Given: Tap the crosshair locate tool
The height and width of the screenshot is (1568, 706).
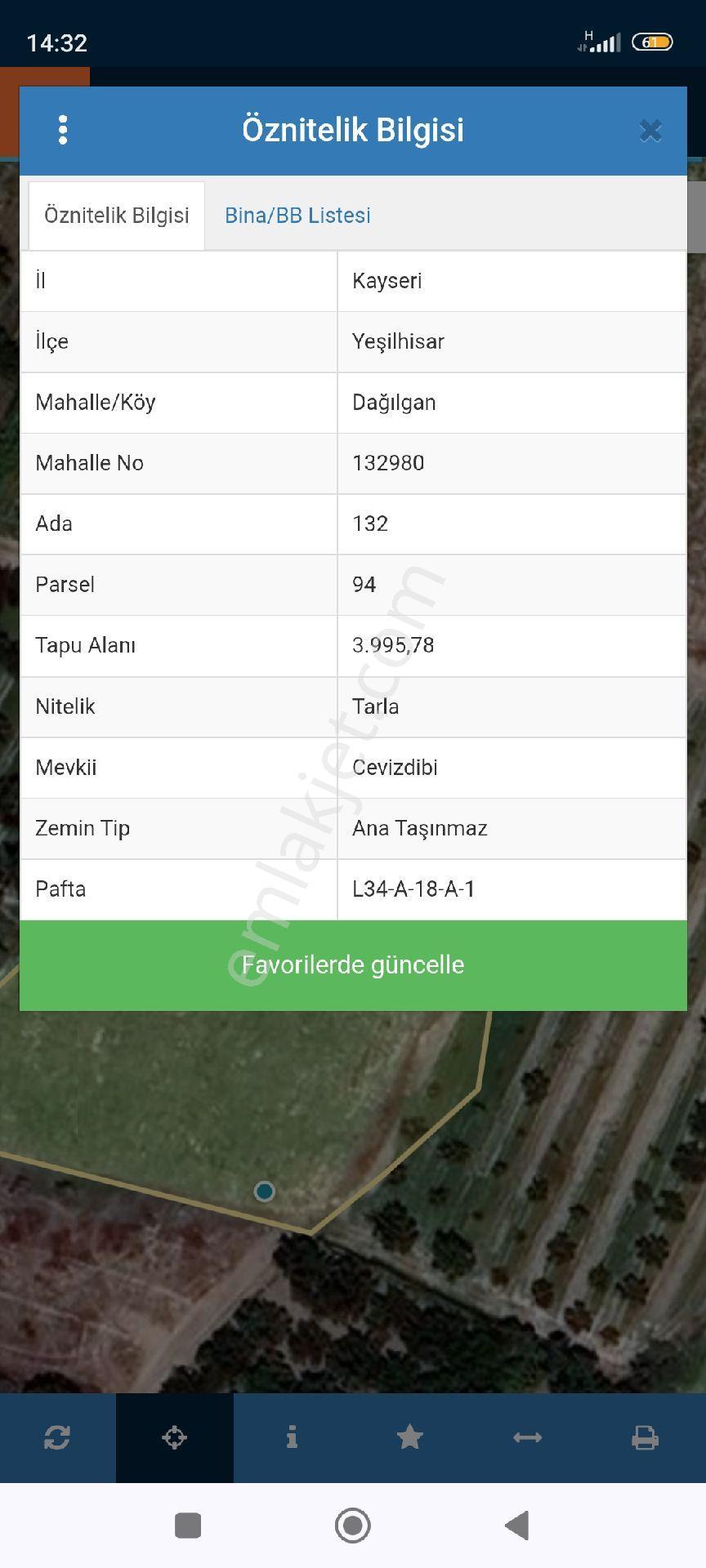Looking at the screenshot, I should tap(175, 1437).
